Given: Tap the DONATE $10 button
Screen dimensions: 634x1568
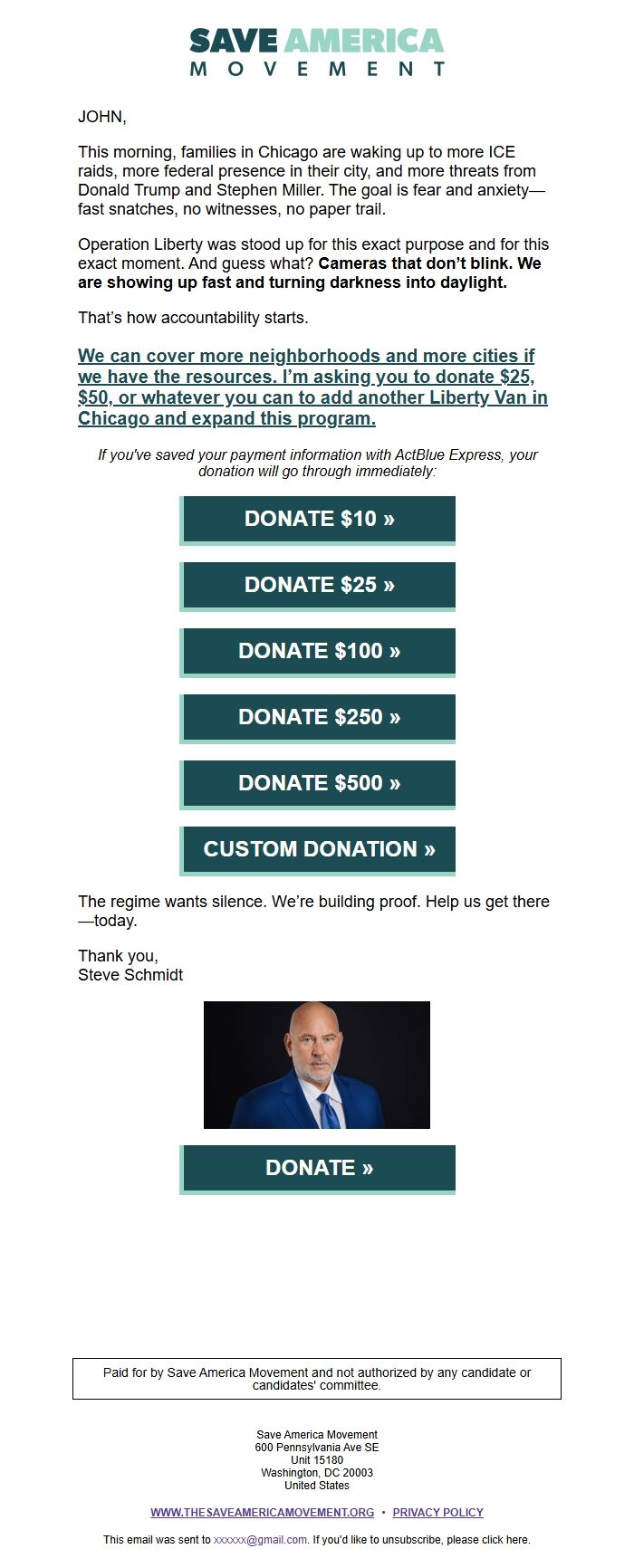Looking at the screenshot, I should click(x=318, y=519).
